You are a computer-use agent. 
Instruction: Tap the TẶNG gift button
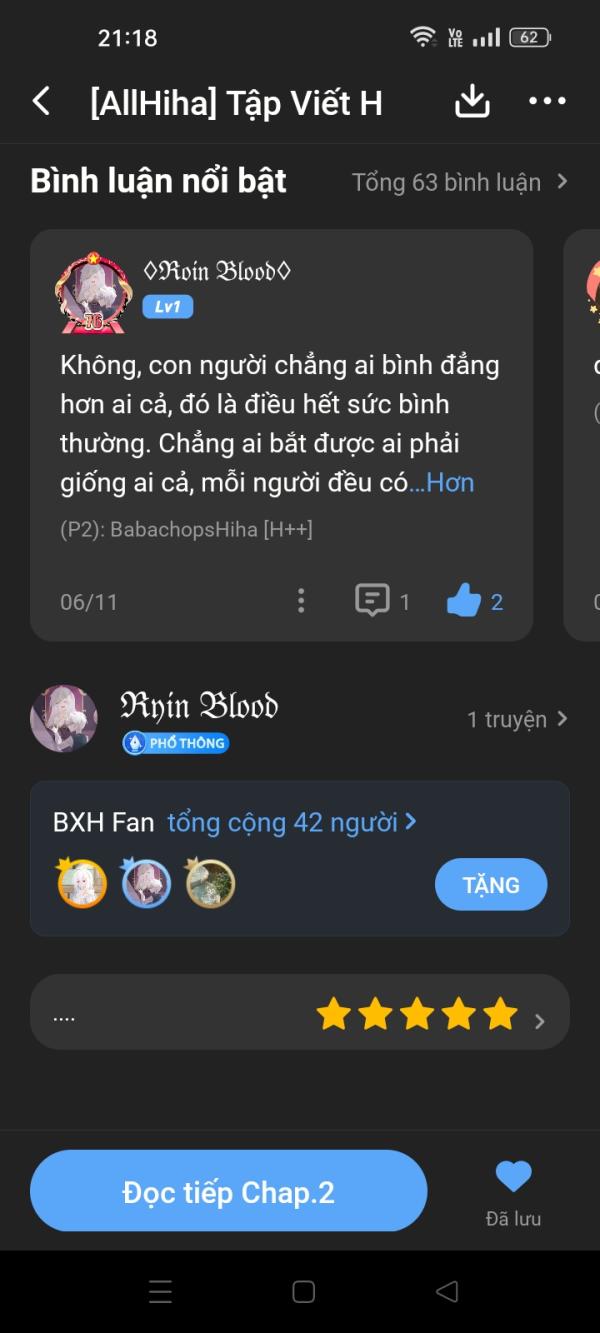tap(491, 885)
